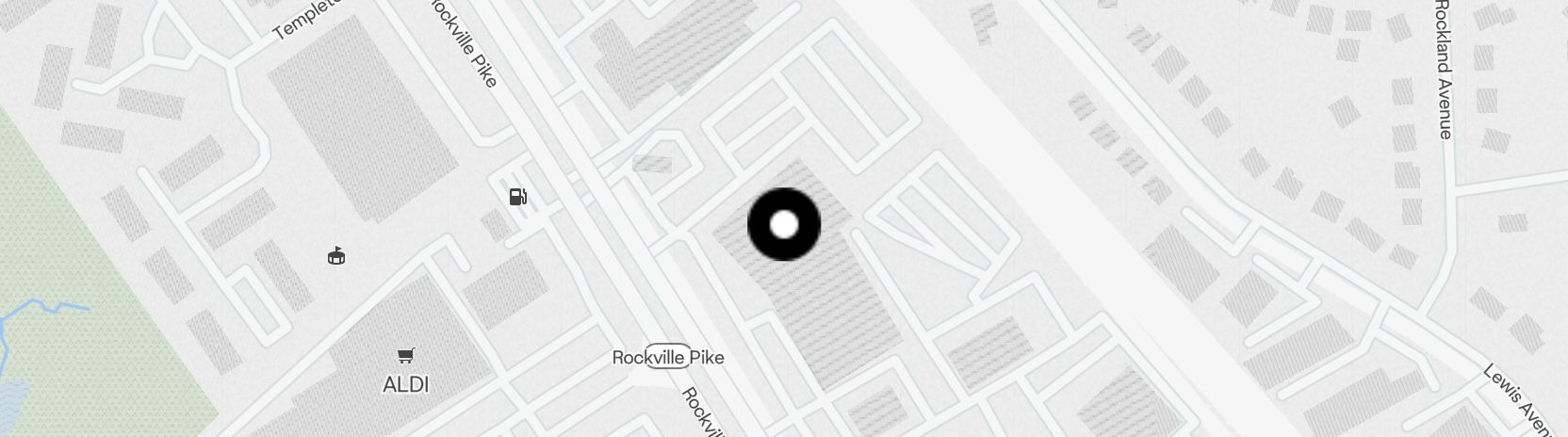Select the gas station icon on the map

[x=517, y=197]
